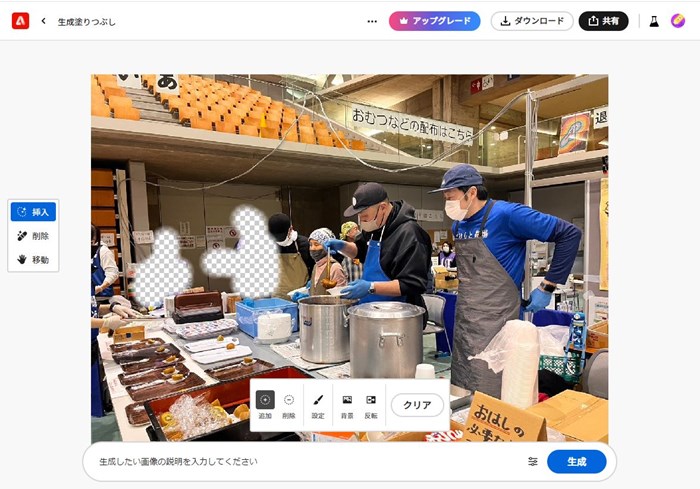The image size is (700, 489).
Task: Focus the image description prompt field
Action: (x=300, y=462)
